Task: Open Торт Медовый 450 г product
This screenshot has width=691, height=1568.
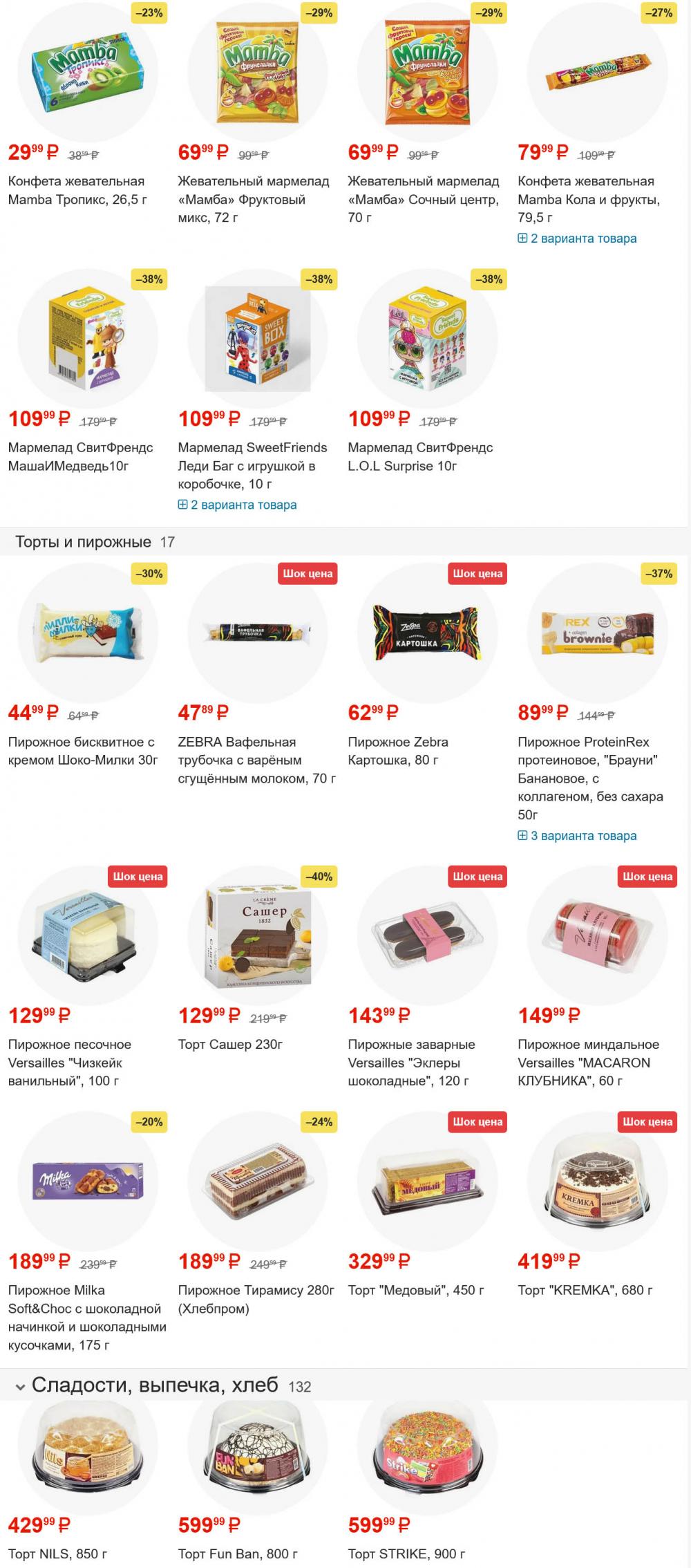Action: coord(415,1290)
